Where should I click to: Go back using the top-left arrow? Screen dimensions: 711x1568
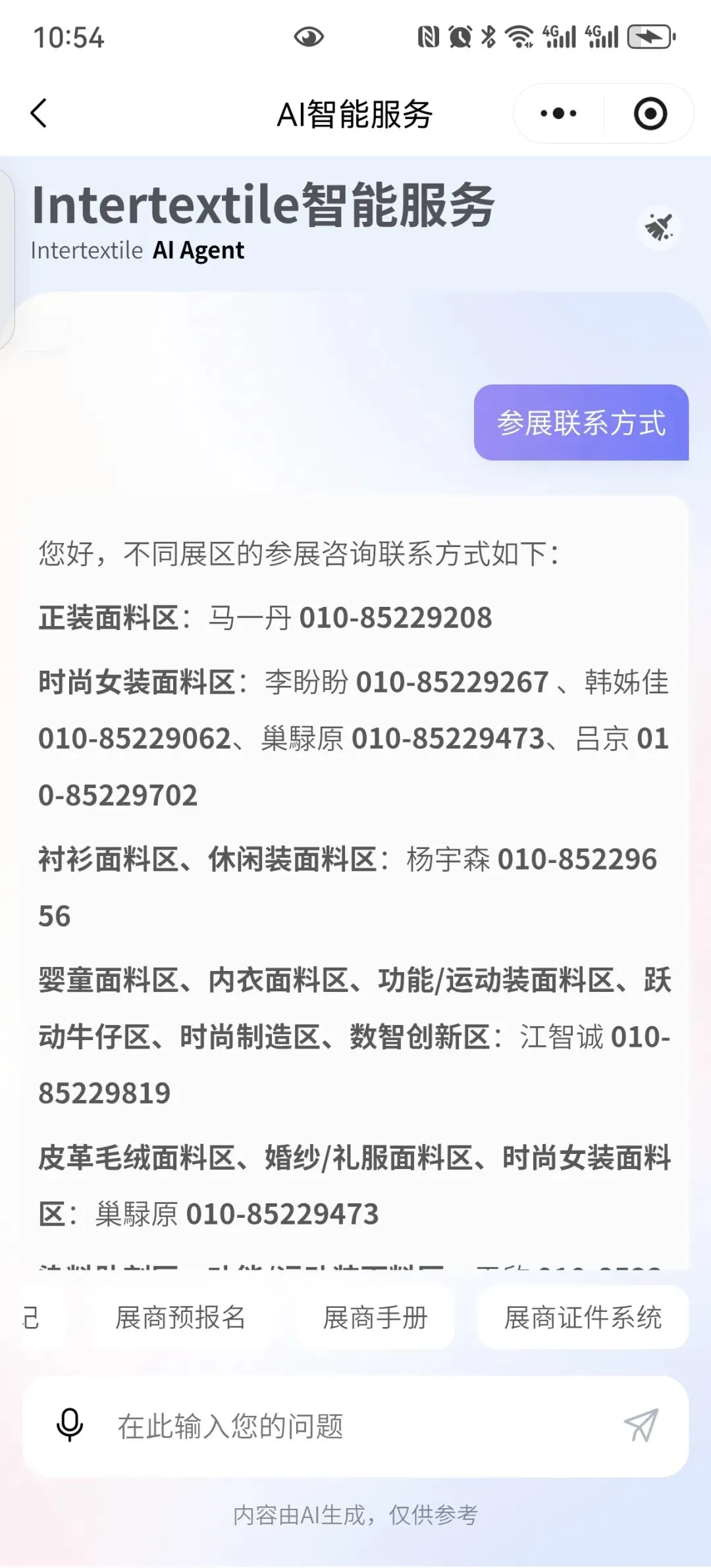point(39,113)
